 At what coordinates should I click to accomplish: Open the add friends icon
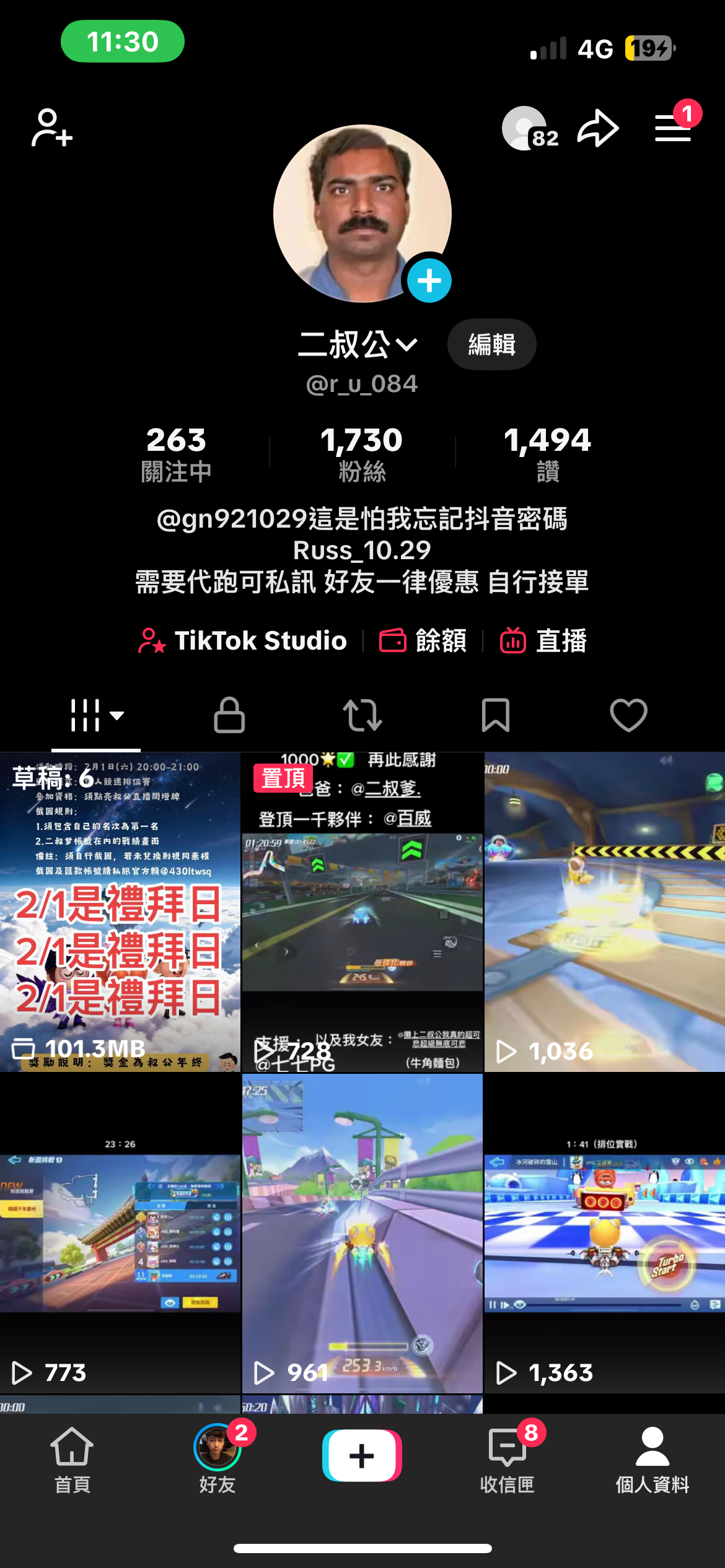(51, 128)
